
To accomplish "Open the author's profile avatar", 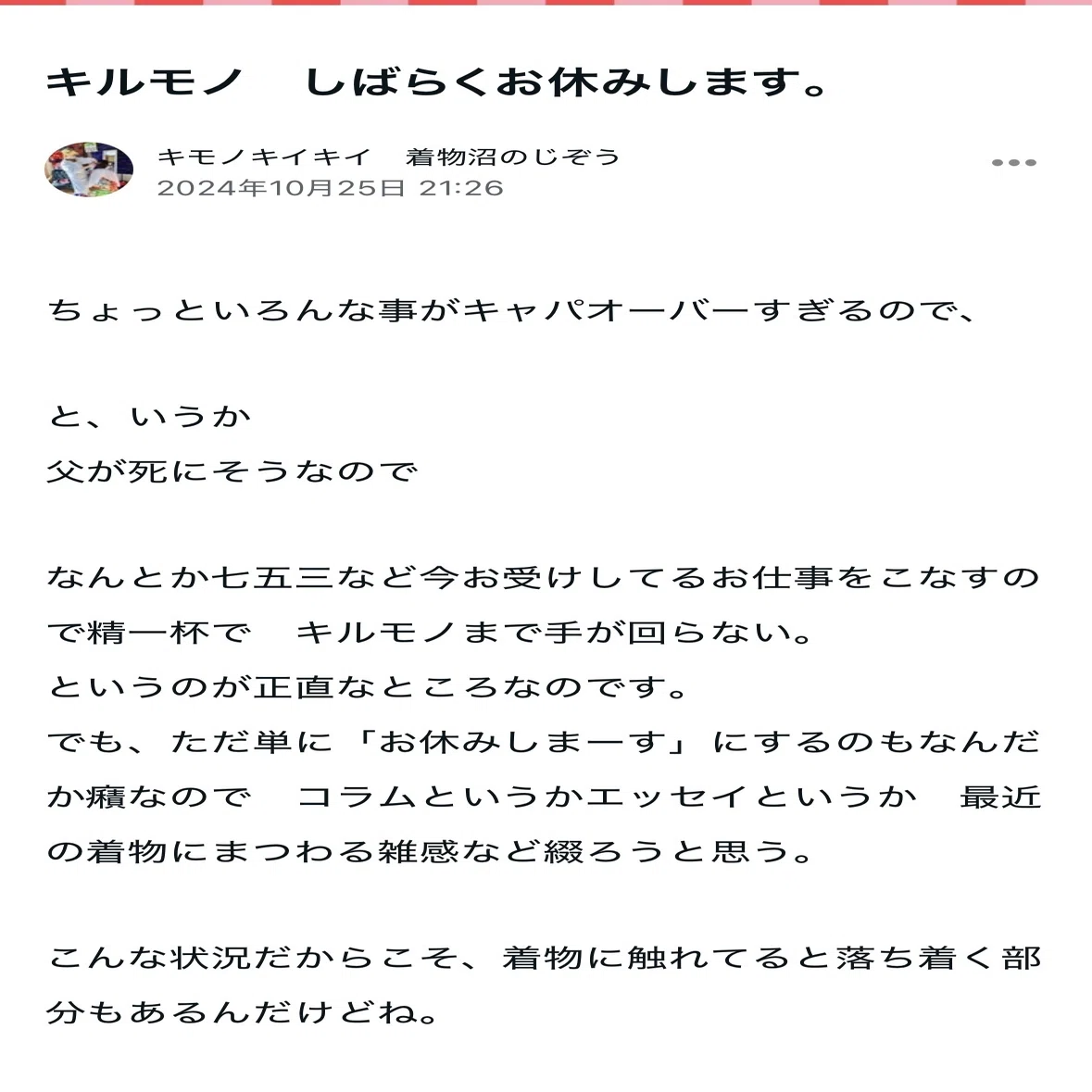I will point(89,169).
